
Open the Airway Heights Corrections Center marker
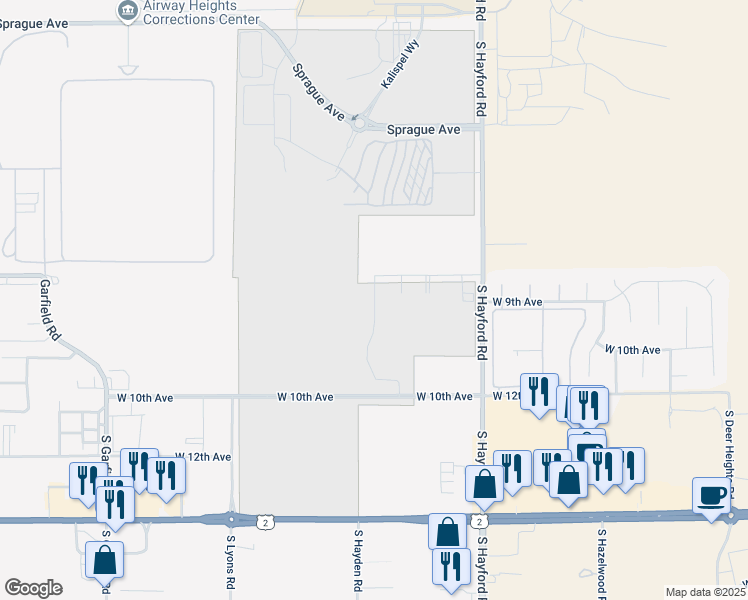127,12
